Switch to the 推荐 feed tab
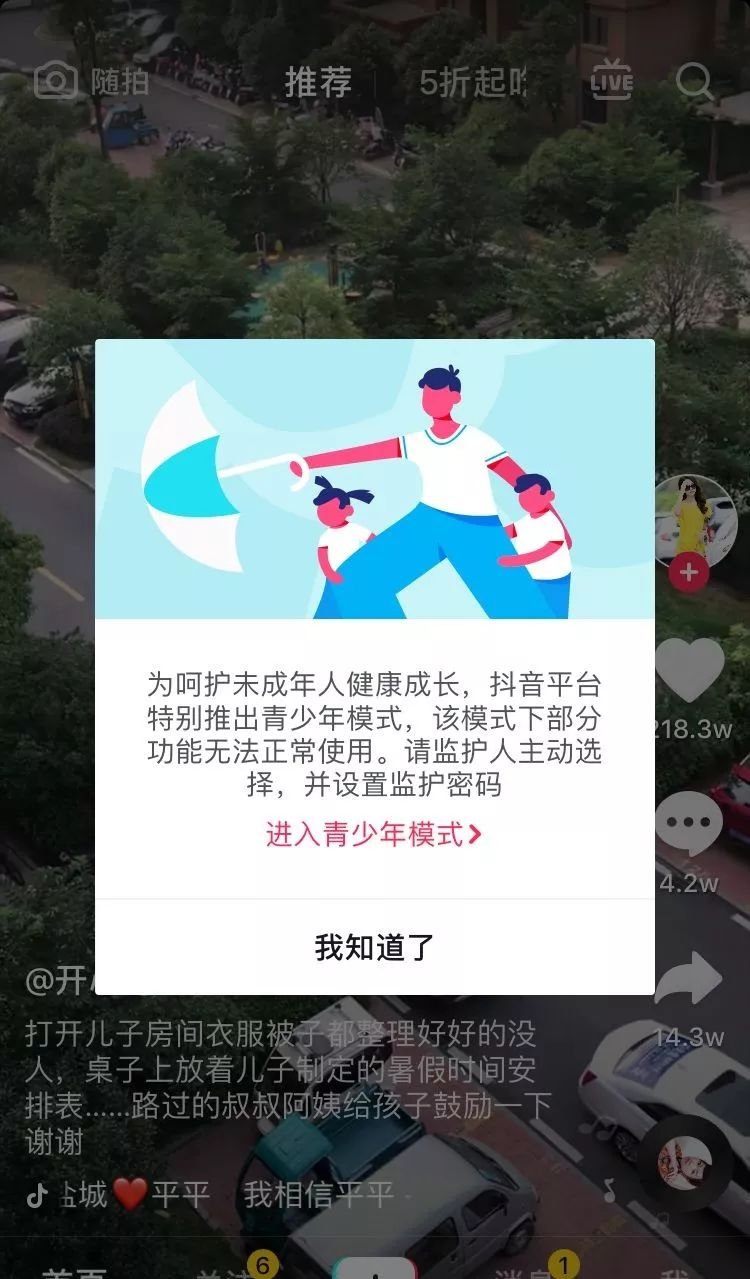The width and height of the screenshot is (750, 1279). pyautogui.click(x=317, y=82)
